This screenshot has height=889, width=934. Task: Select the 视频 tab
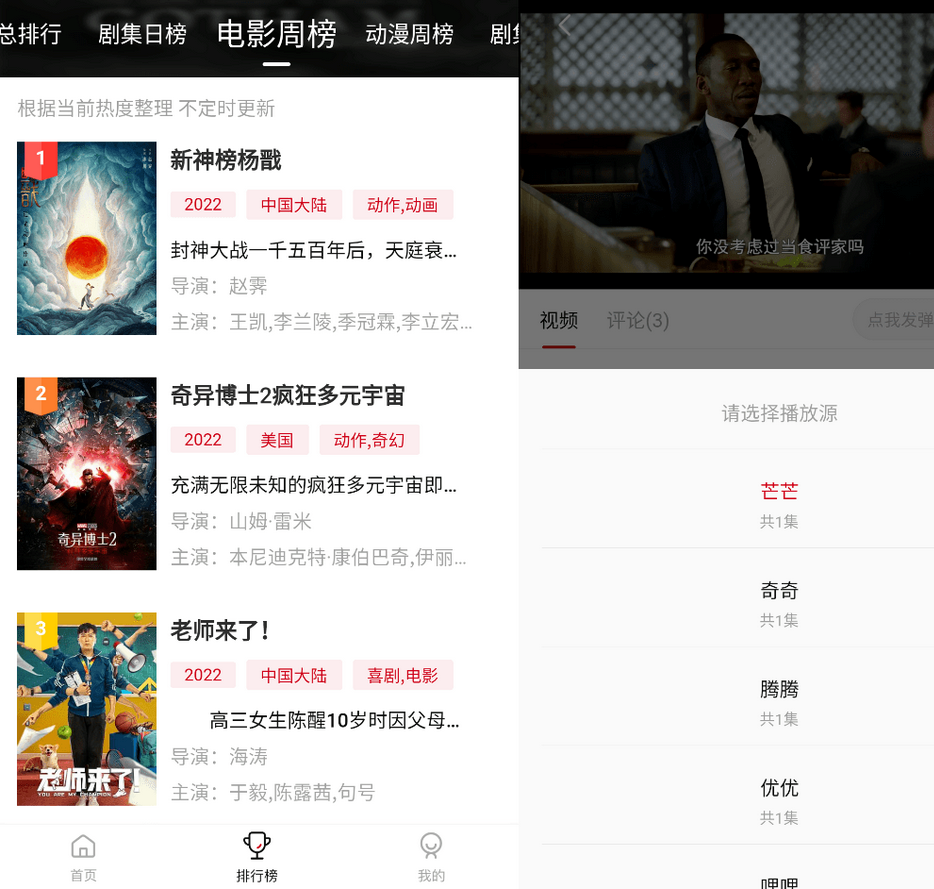tap(559, 321)
